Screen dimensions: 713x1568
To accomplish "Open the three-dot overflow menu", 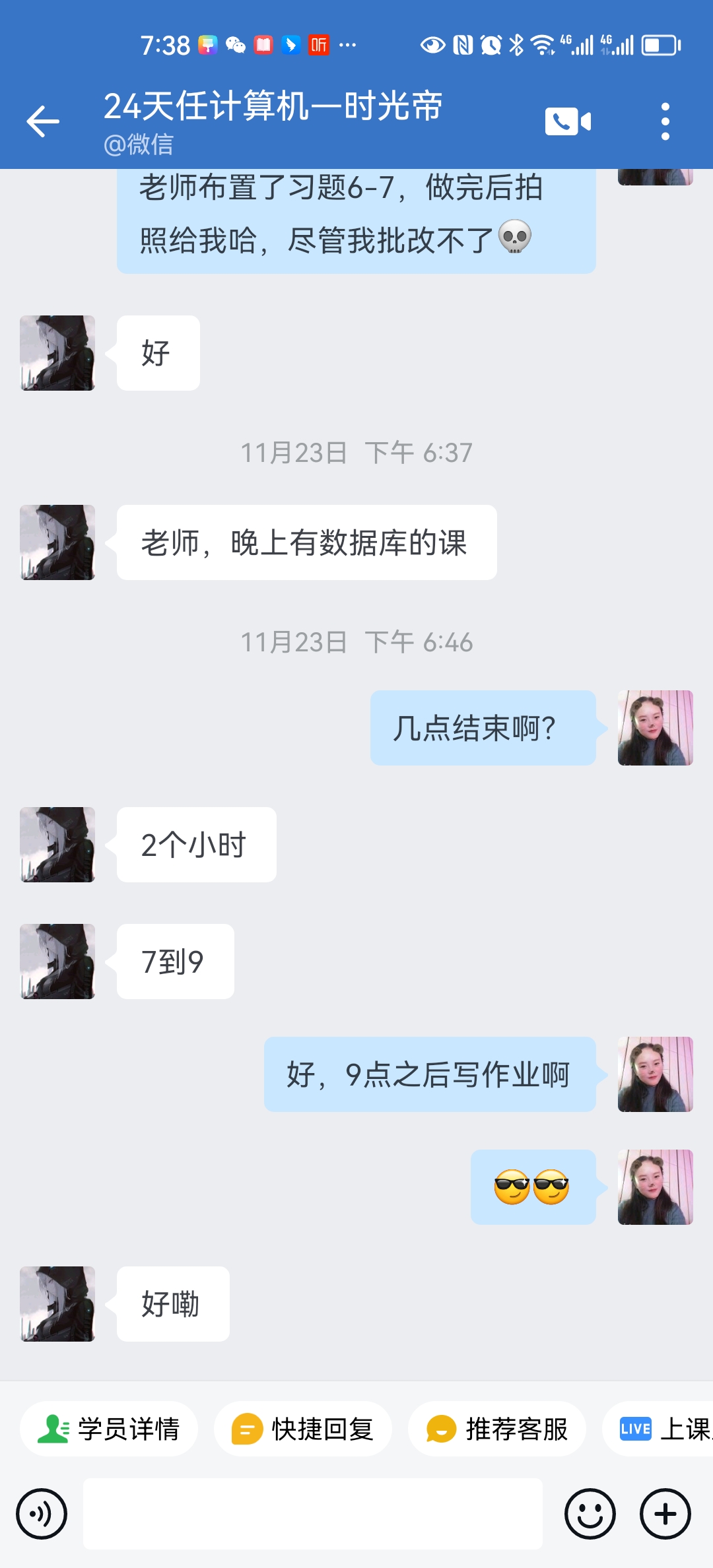I will pos(665,121).
